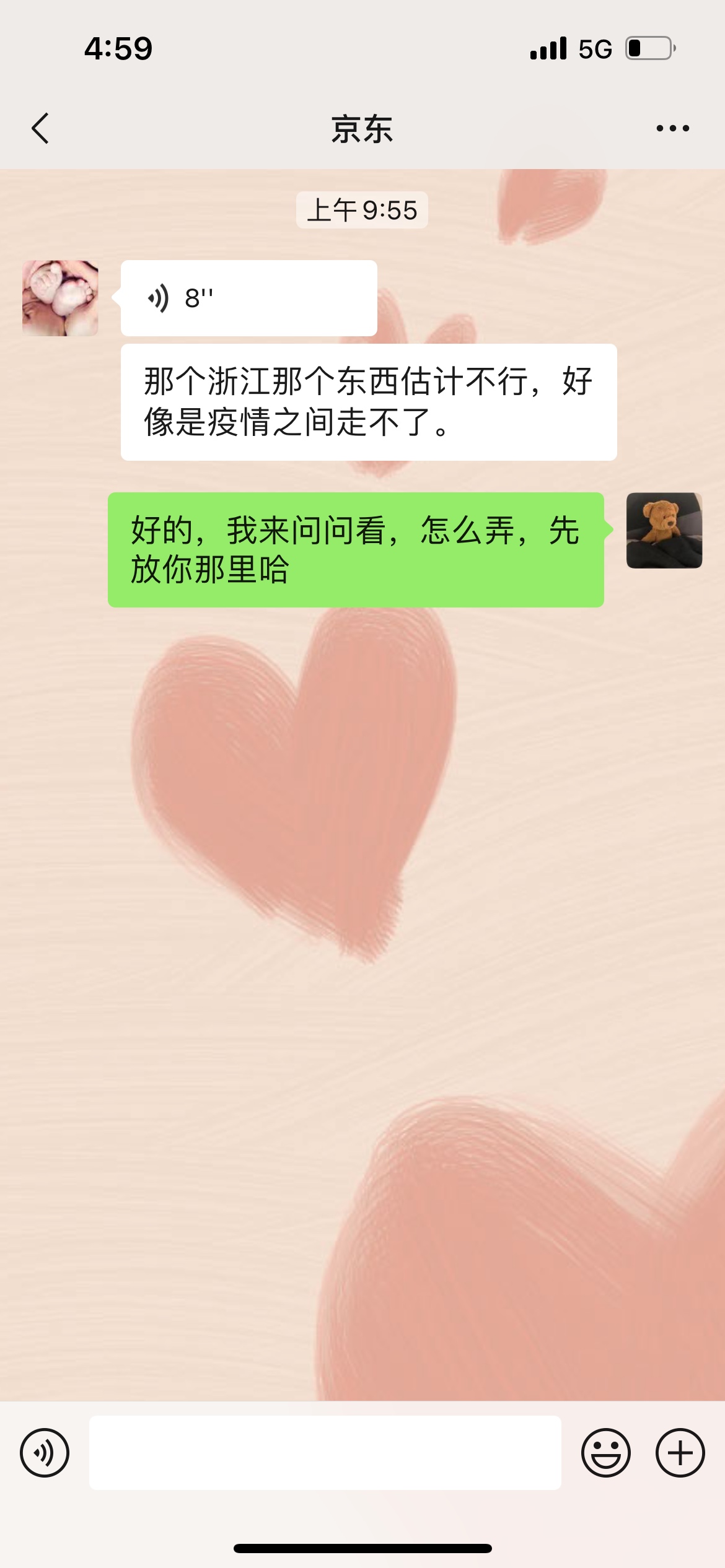Viewport: 725px width, 1568px height.
Task: Go back from the 京东 chat
Action: (x=40, y=128)
